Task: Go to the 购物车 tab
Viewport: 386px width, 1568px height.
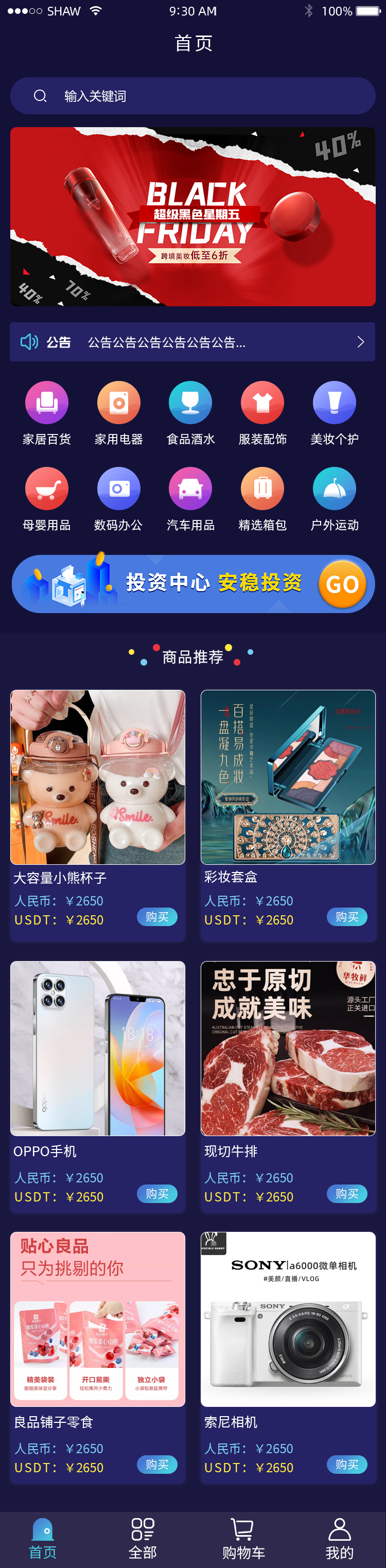Action: pyautogui.click(x=243, y=1538)
